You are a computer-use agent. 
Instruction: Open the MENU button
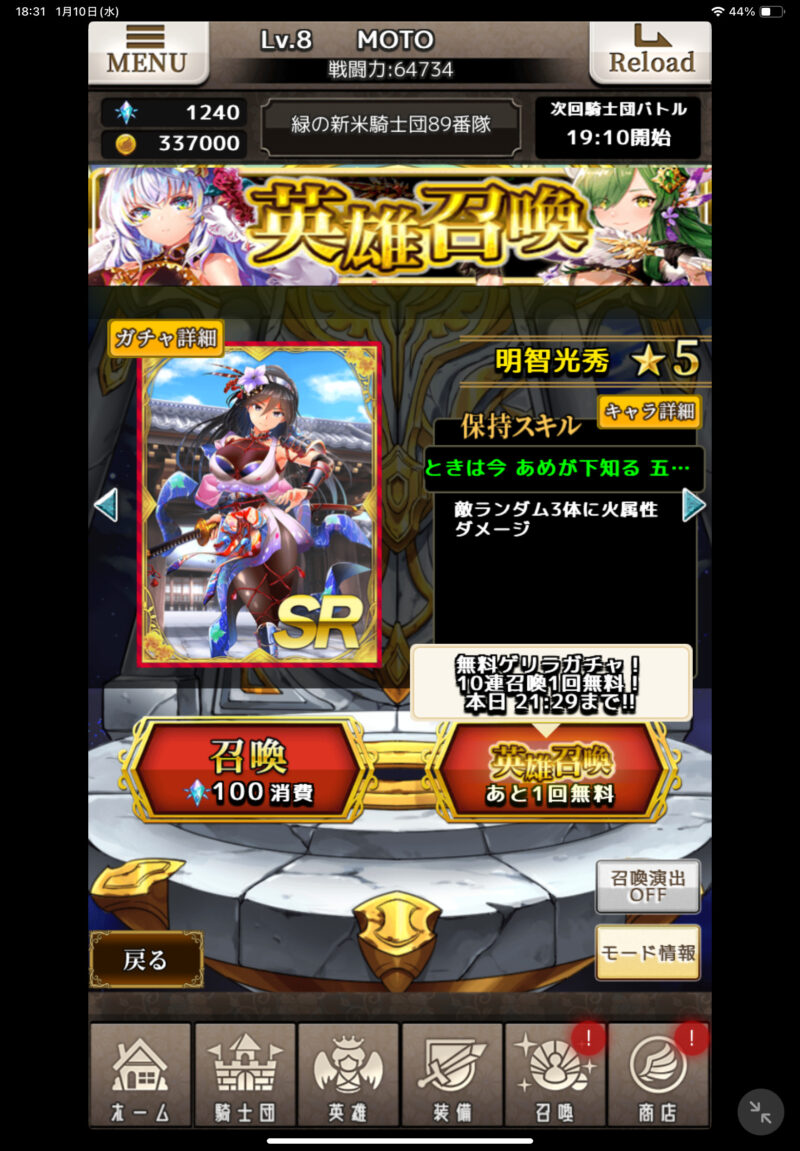pos(147,51)
